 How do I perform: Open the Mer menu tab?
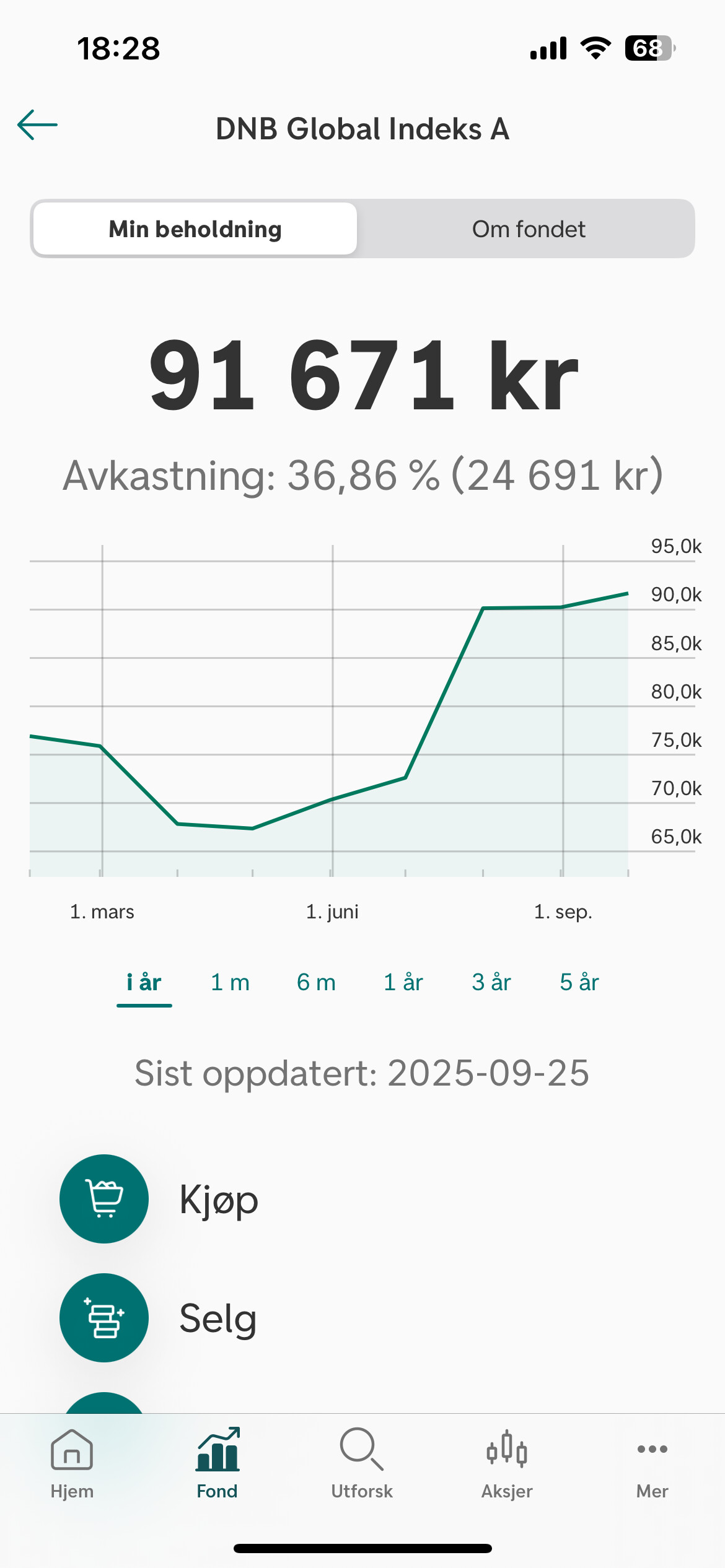coord(652,1464)
